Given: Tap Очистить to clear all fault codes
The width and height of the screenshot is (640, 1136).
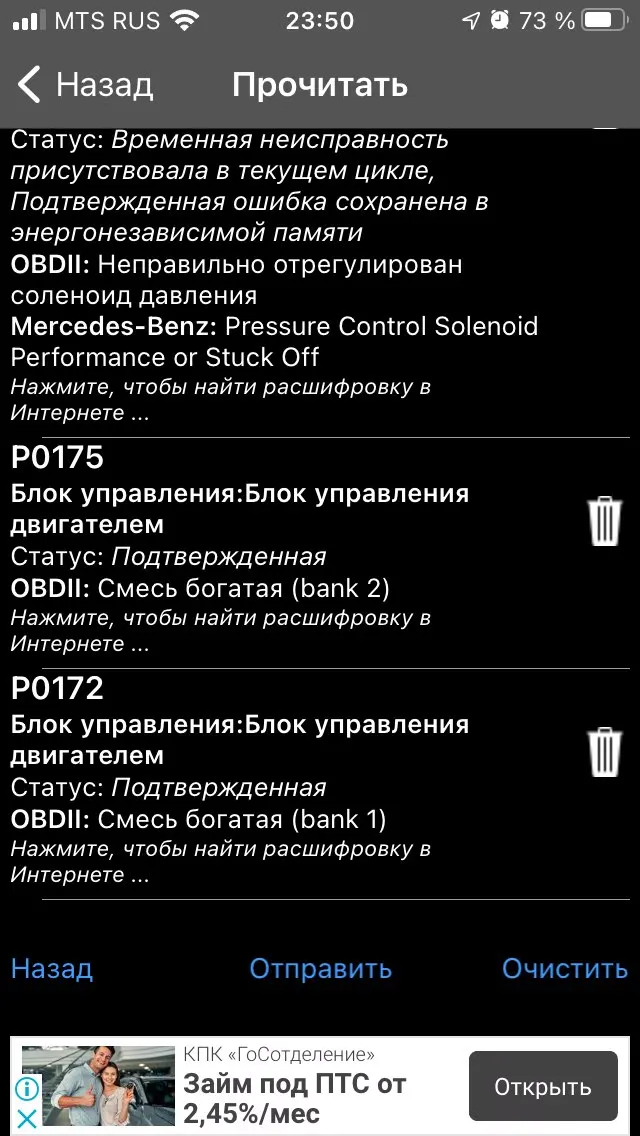Looking at the screenshot, I should click(x=564, y=968).
